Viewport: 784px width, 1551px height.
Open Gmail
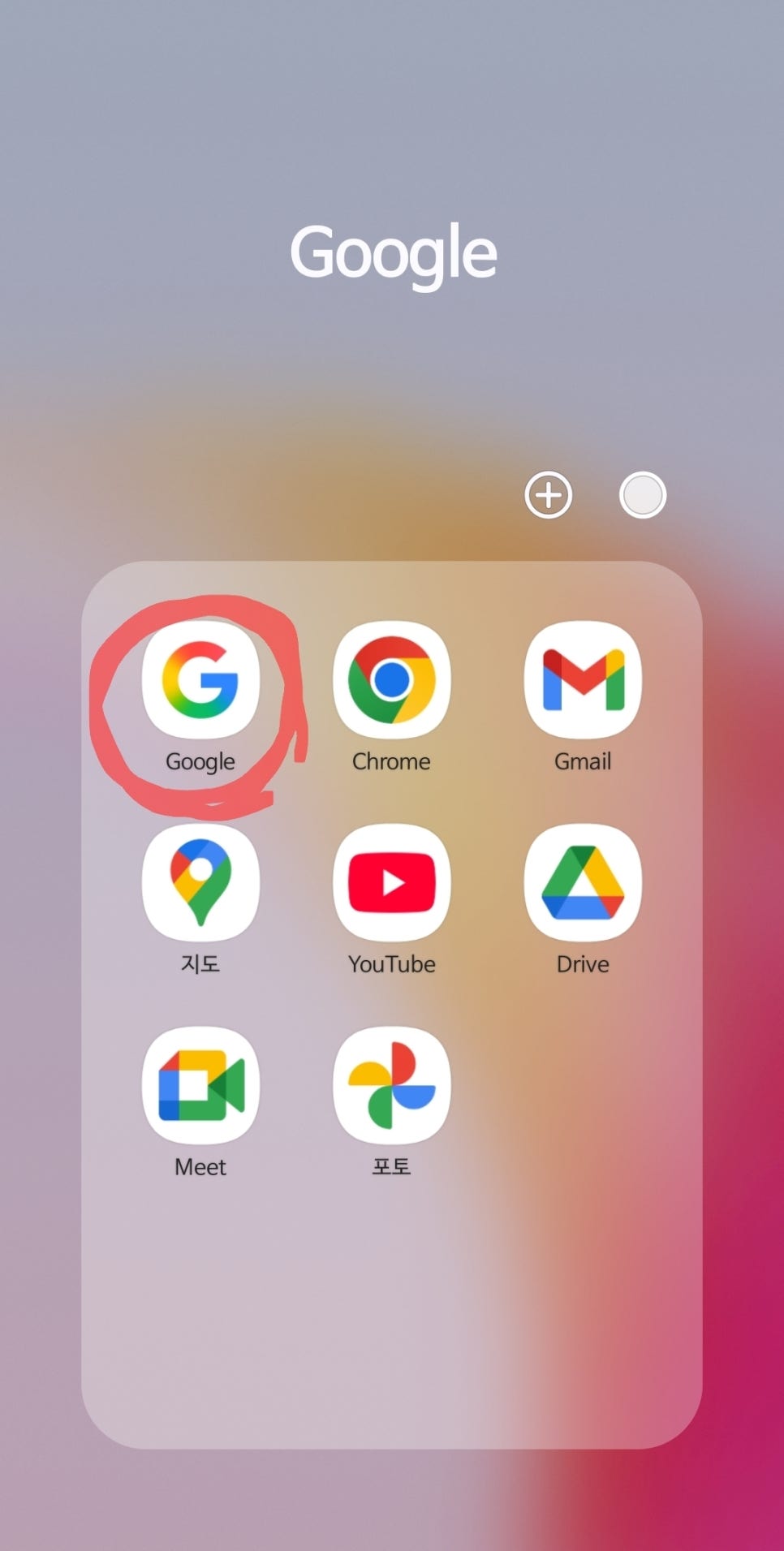[583, 680]
